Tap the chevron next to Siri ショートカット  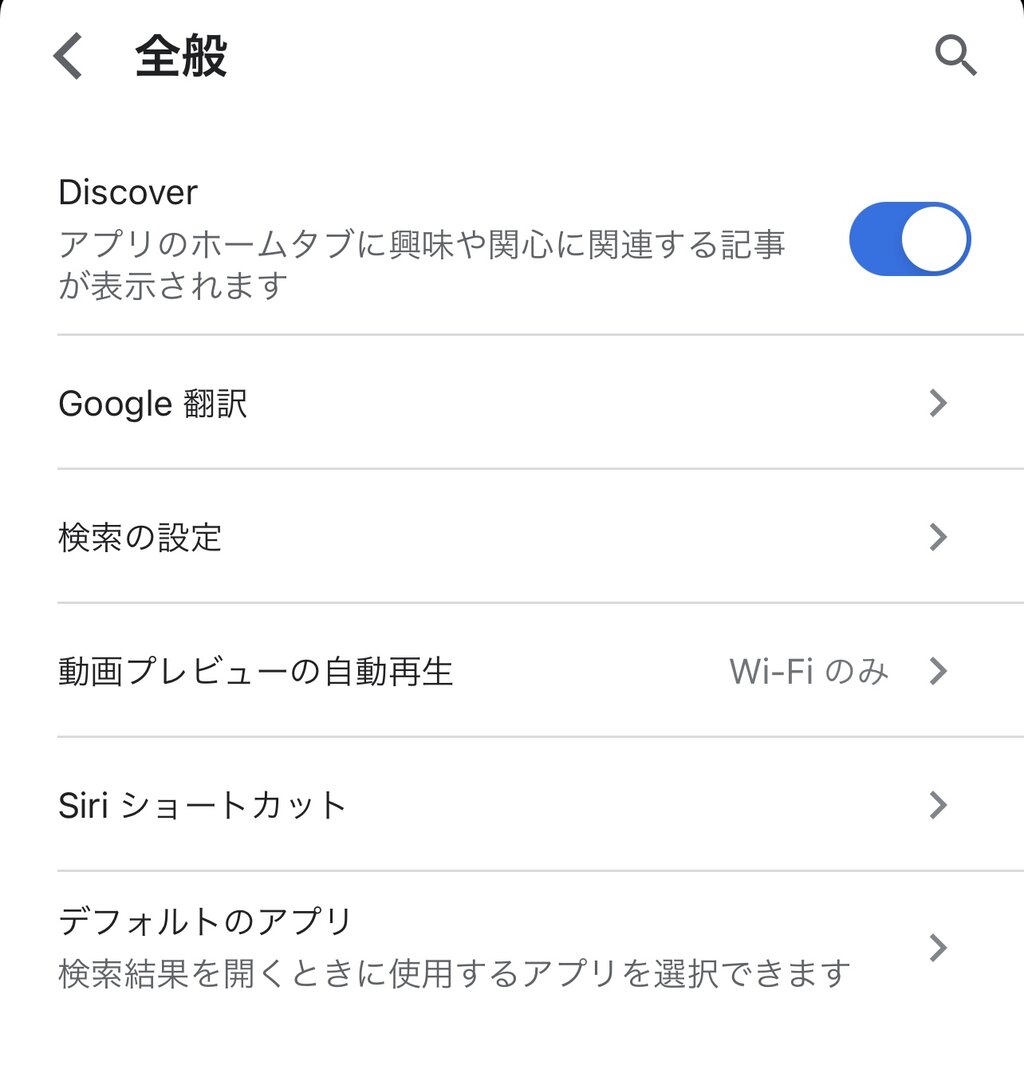[x=937, y=805]
